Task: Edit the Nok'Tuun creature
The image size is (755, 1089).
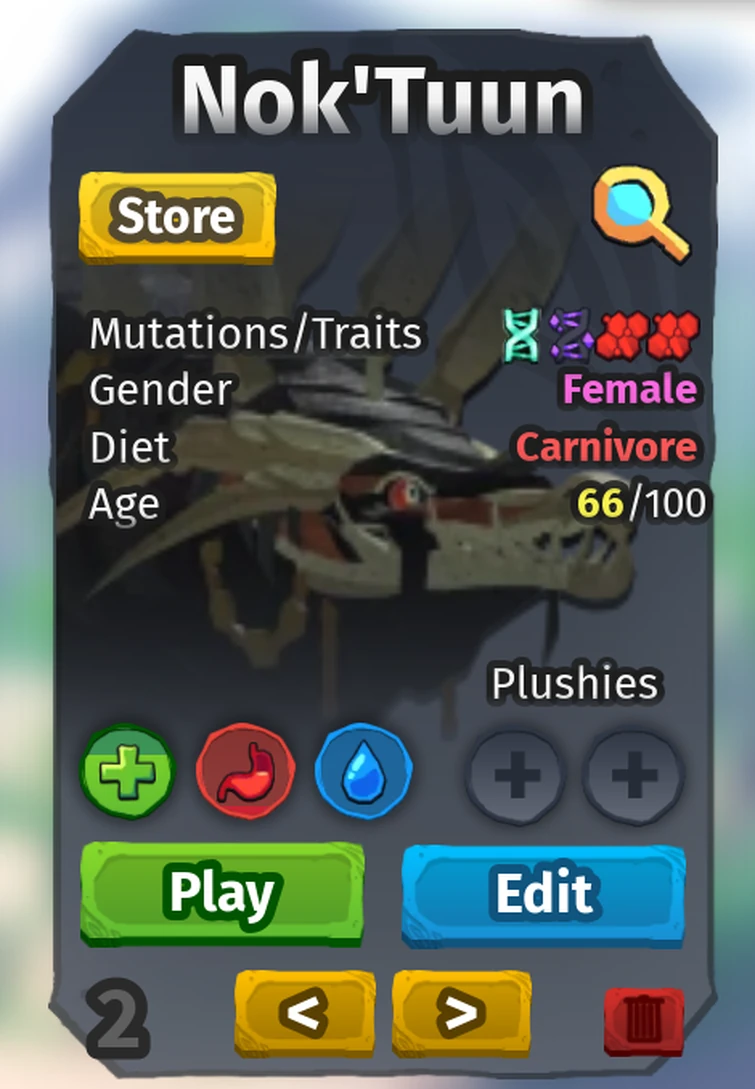Action: point(544,893)
